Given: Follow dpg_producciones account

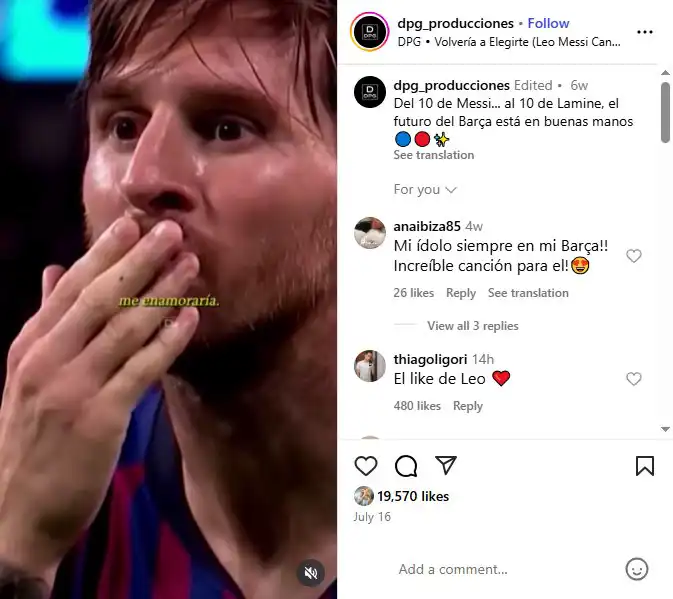Looking at the screenshot, I should point(548,23).
